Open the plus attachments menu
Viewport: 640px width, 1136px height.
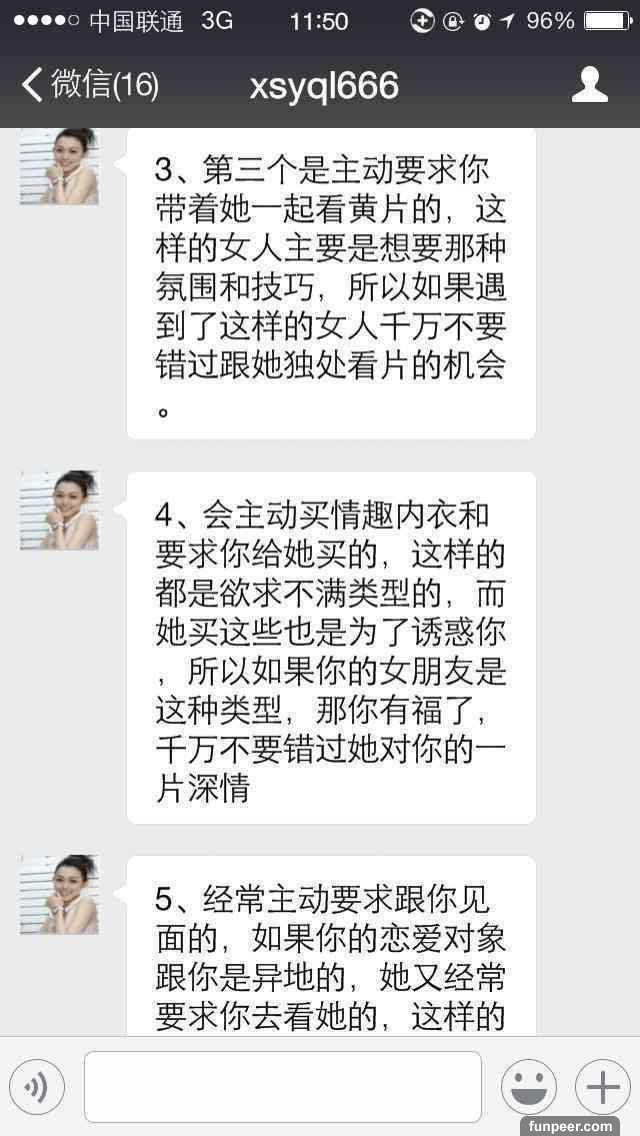[602, 1087]
